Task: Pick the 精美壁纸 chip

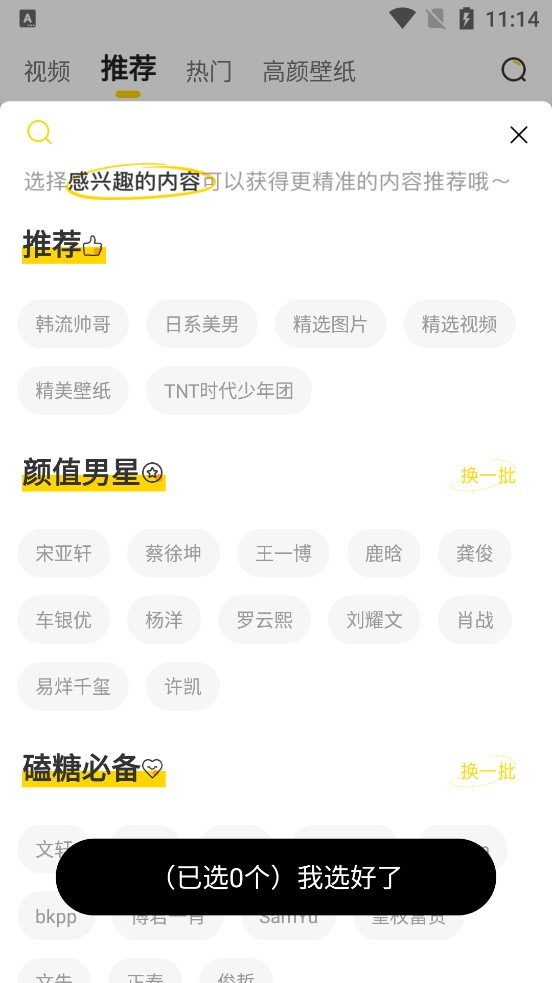Action: click(73, 391)
